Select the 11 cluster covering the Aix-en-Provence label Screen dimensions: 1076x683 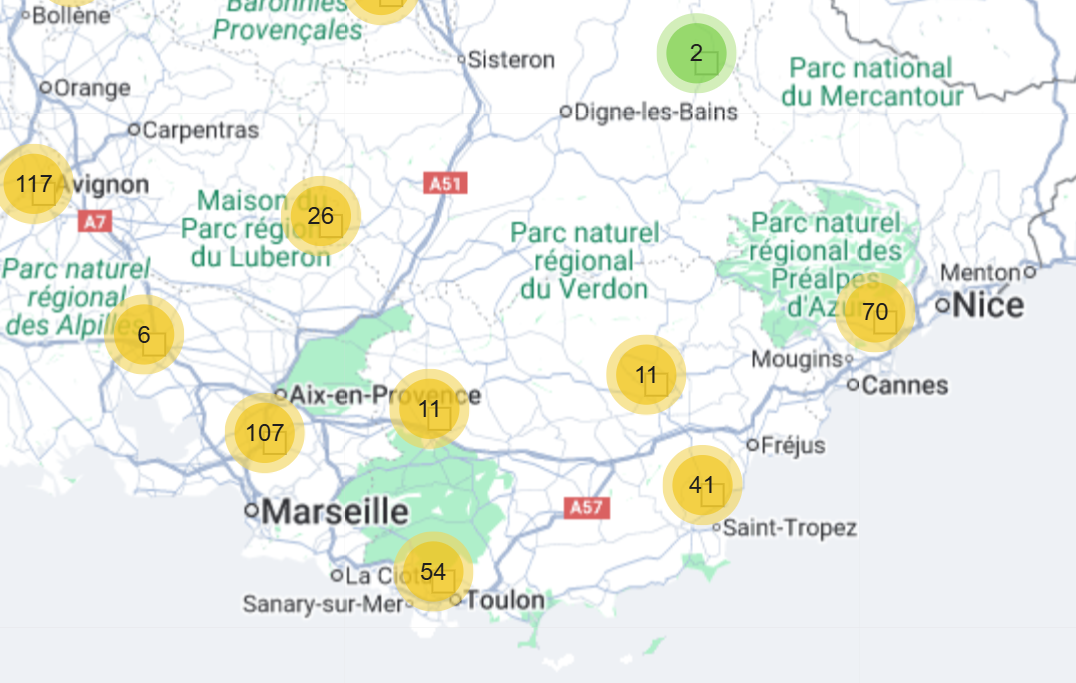(x=429, y=409)
